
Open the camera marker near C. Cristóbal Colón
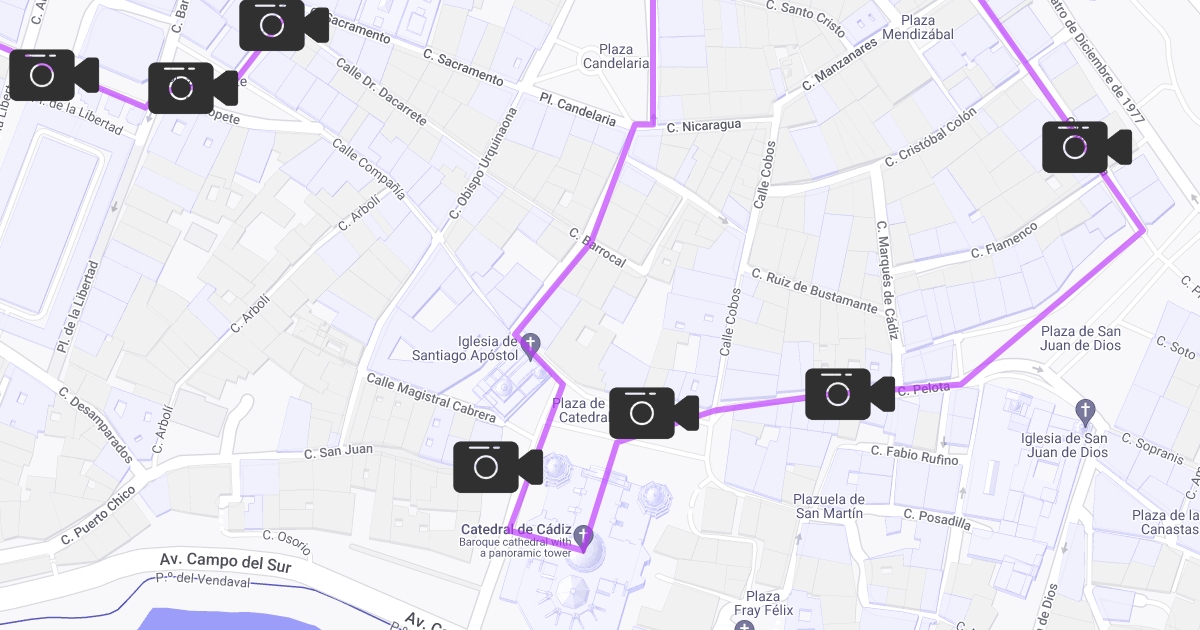1085,147
